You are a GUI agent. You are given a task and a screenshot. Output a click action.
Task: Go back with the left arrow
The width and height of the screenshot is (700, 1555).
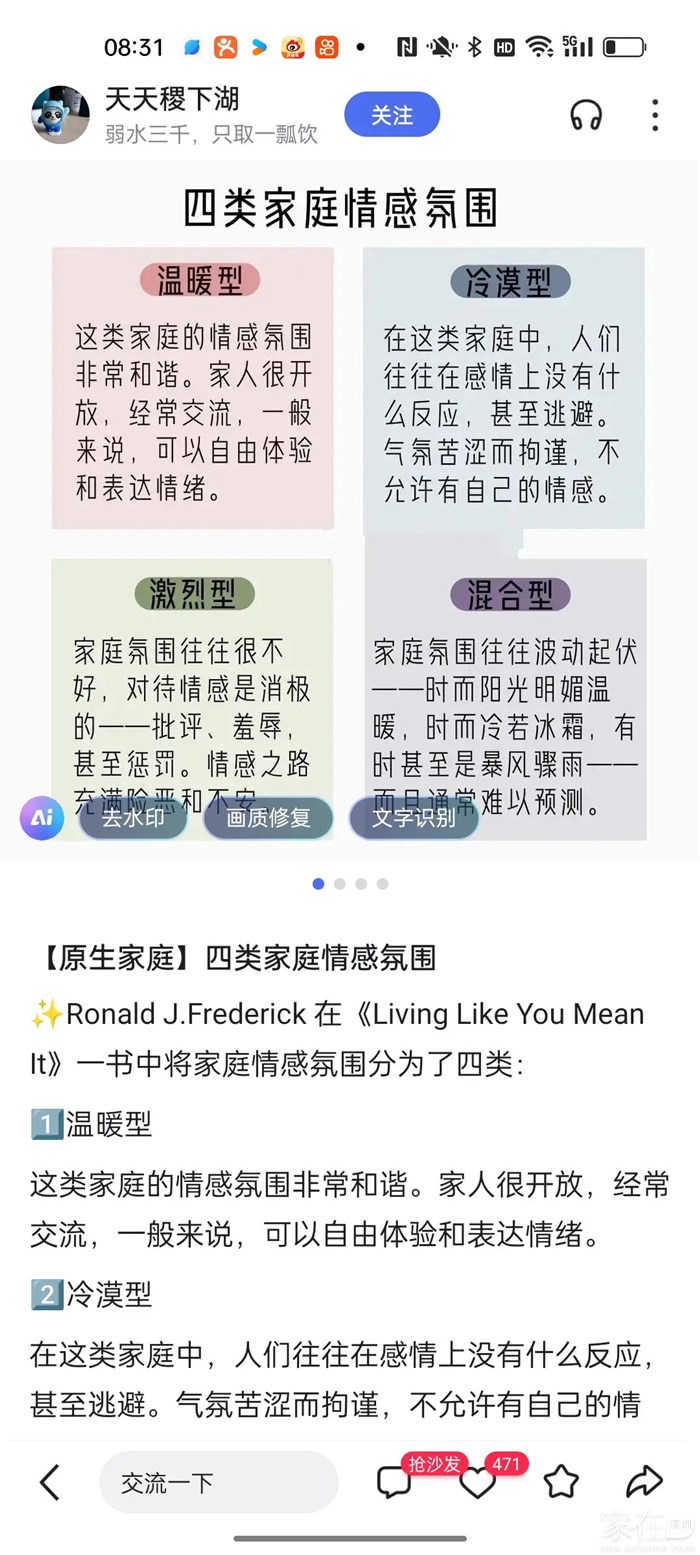point(49,1482)
